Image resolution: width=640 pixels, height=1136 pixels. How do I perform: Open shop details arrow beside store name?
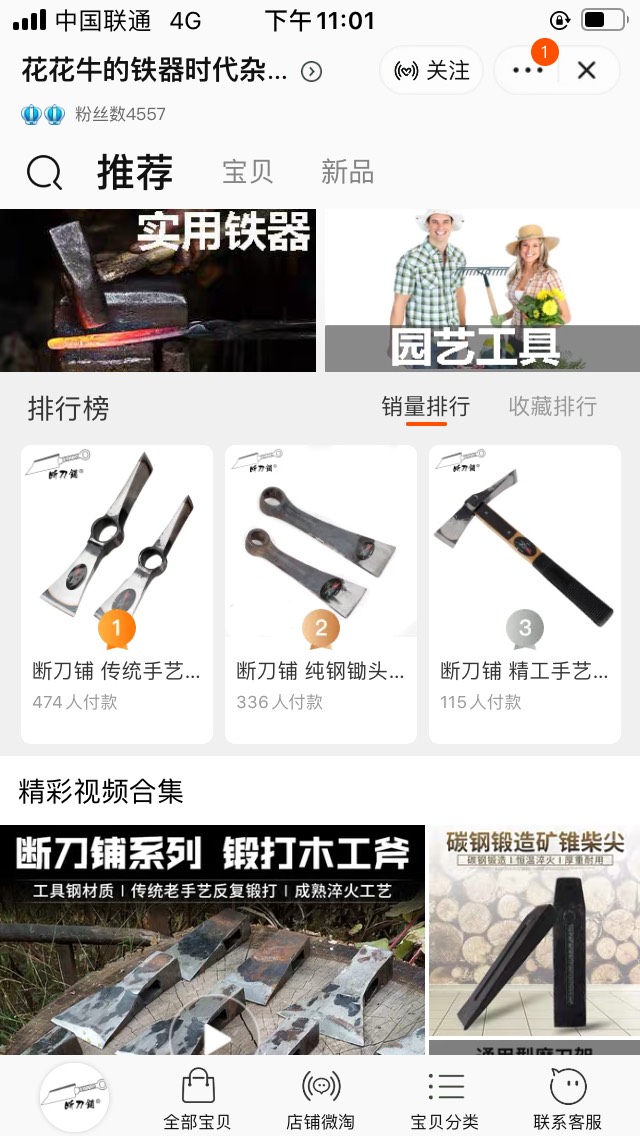[x=312, y=71]
